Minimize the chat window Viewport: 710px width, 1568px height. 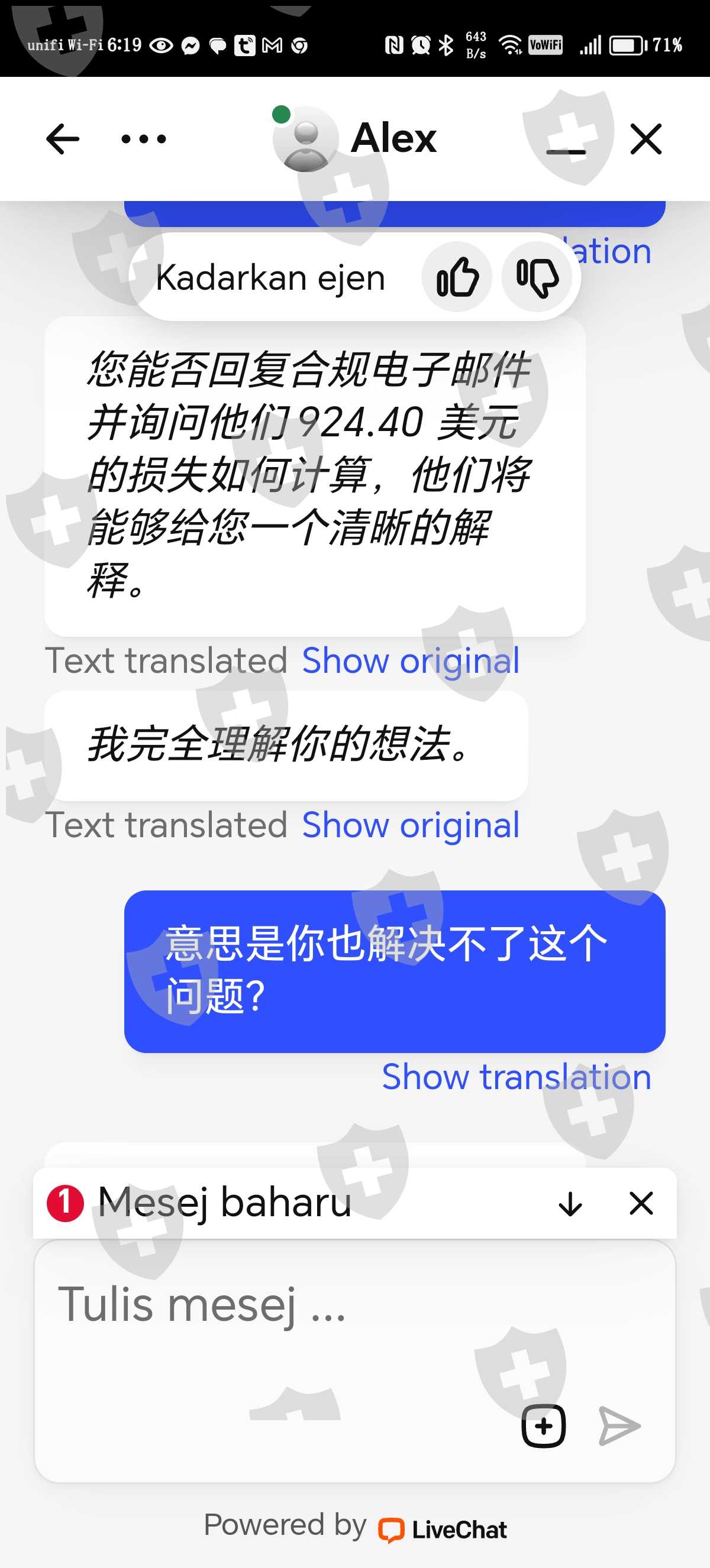pos(566,150)
